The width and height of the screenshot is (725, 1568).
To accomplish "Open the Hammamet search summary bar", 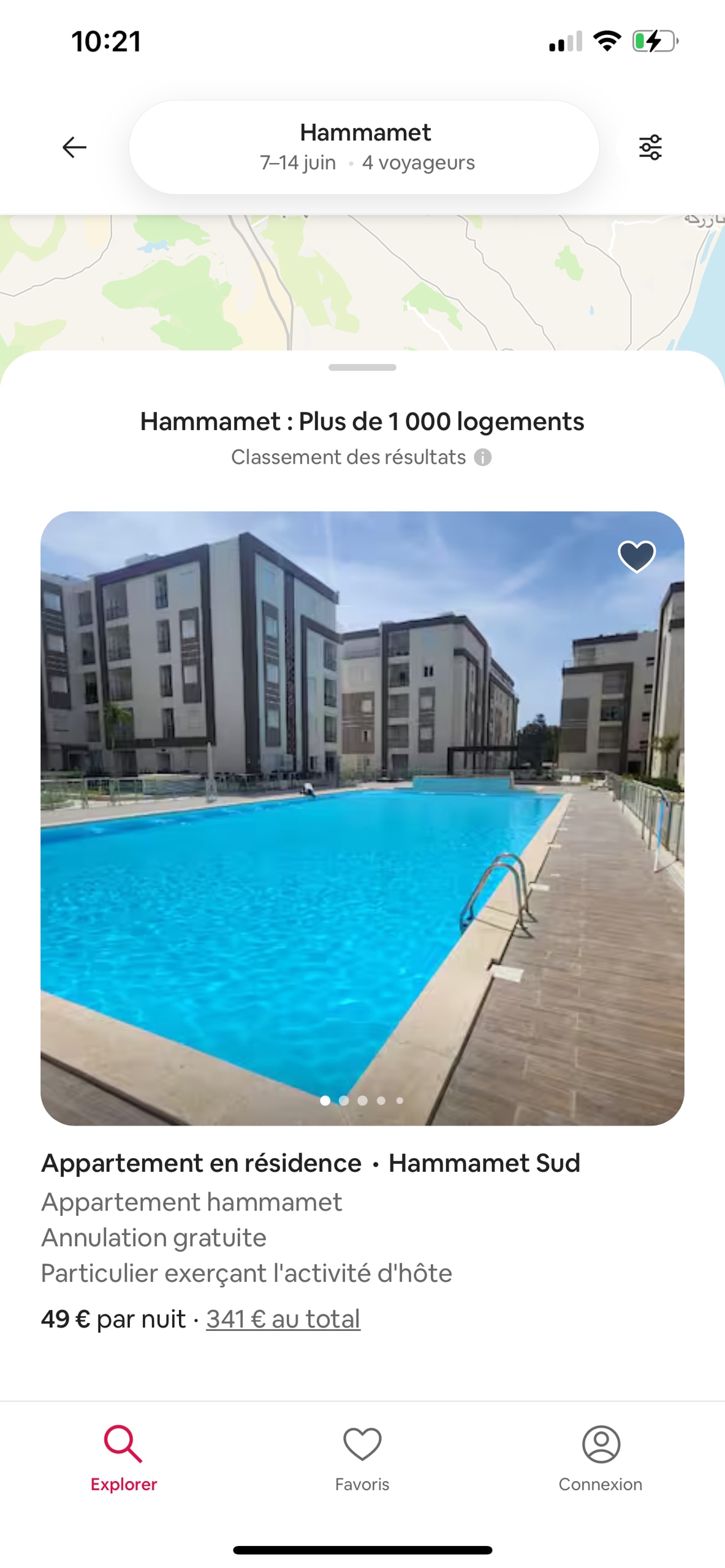I will pos(364,147).
